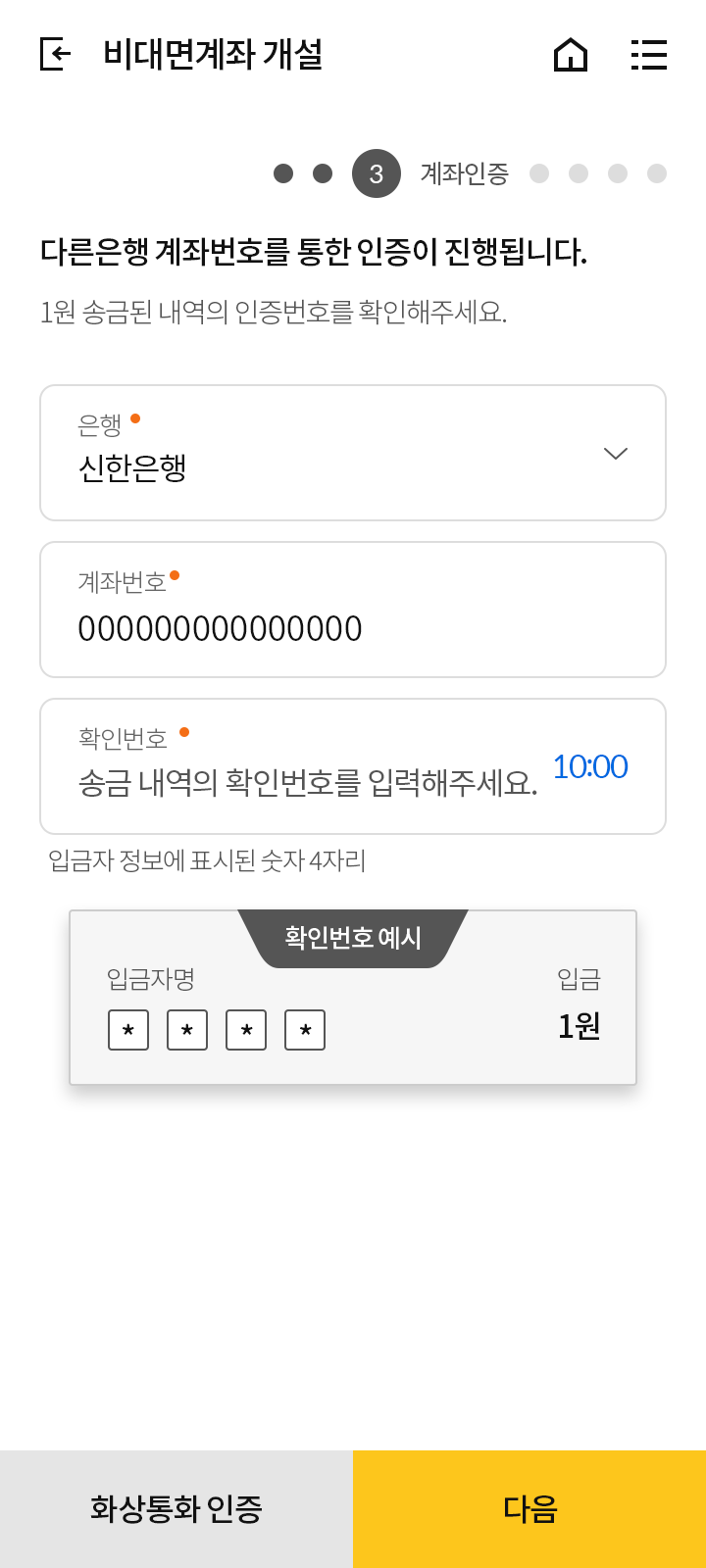Viewport: 706px width, 1568px height.
Task: Expand the bank selection chevron
Action: click(615, 453)
